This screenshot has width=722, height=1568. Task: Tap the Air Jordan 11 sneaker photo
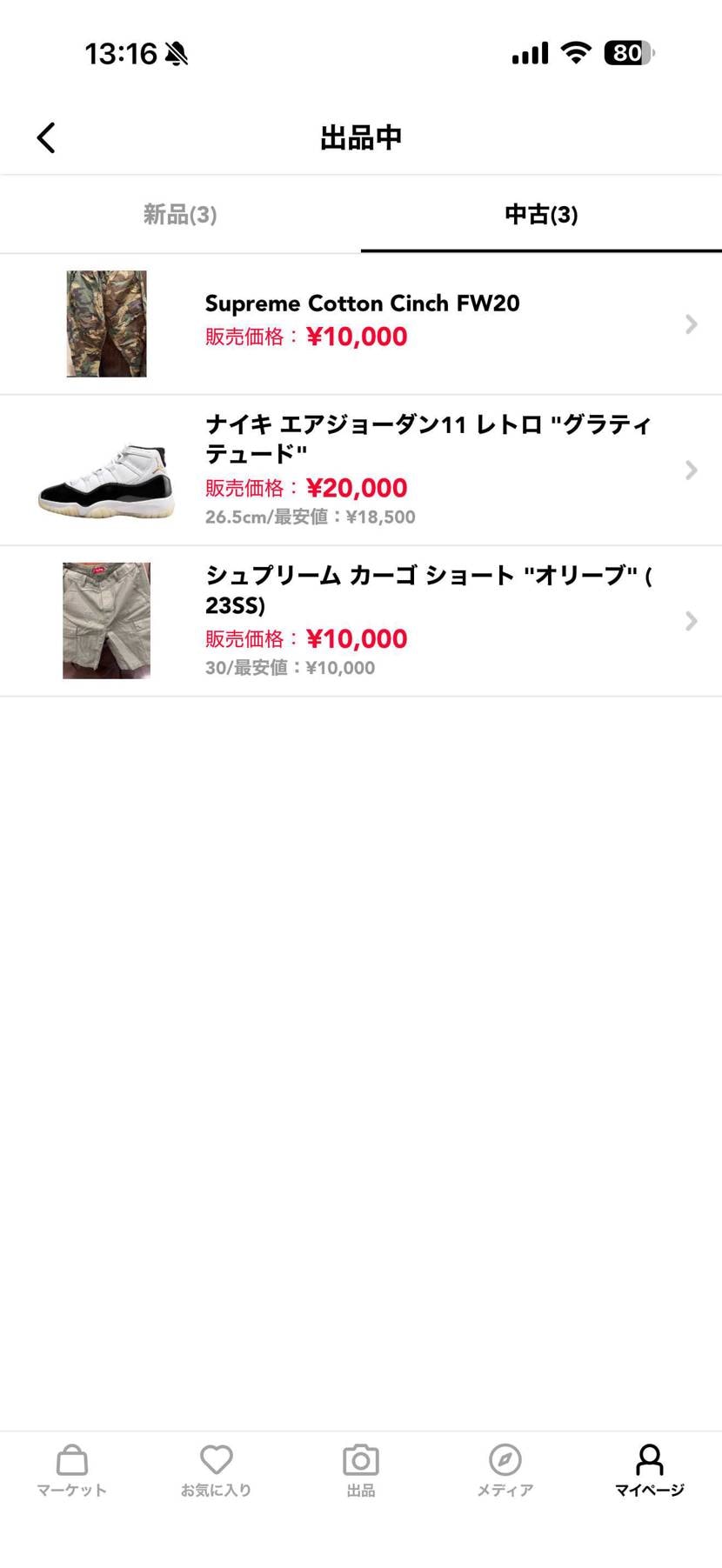click(105, 470)
